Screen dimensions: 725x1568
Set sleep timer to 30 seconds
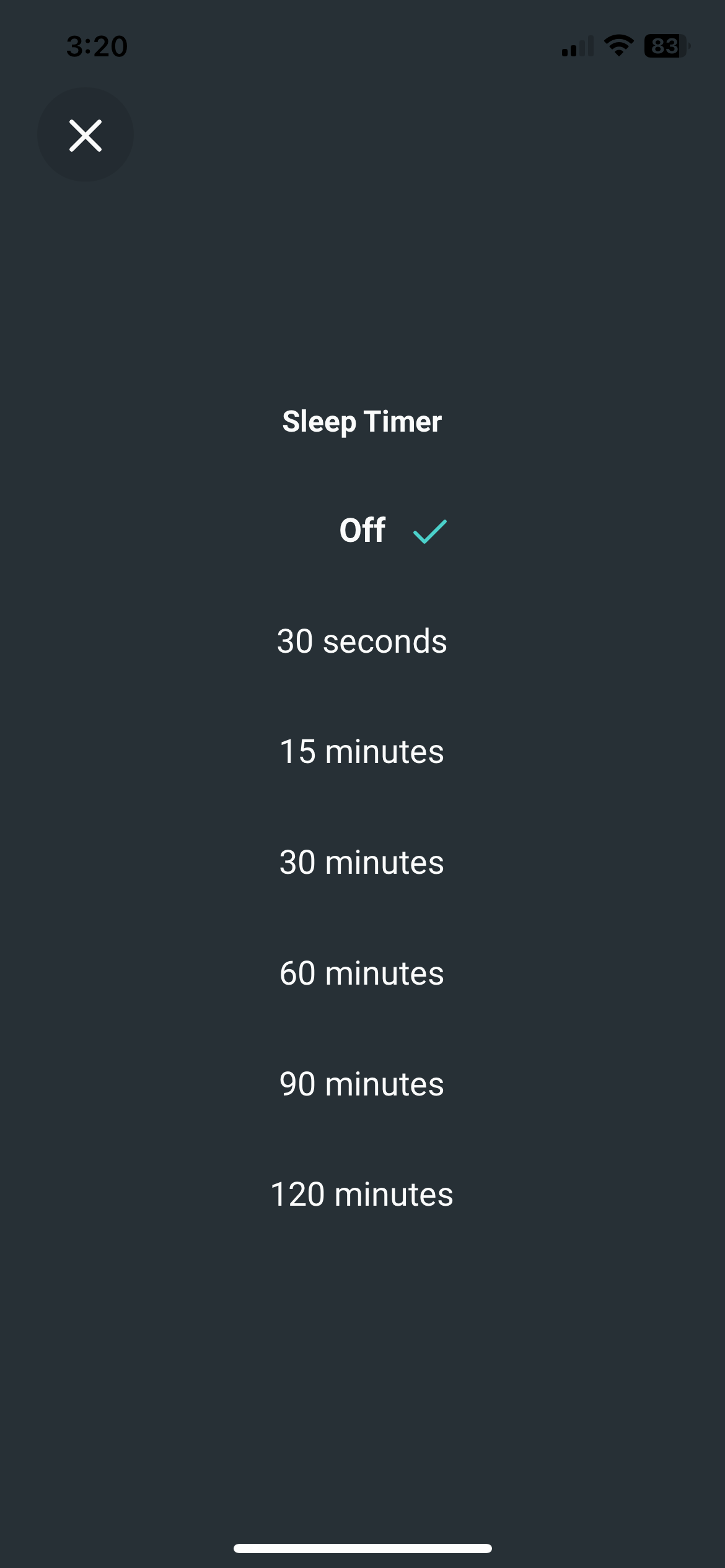[362, 641]
